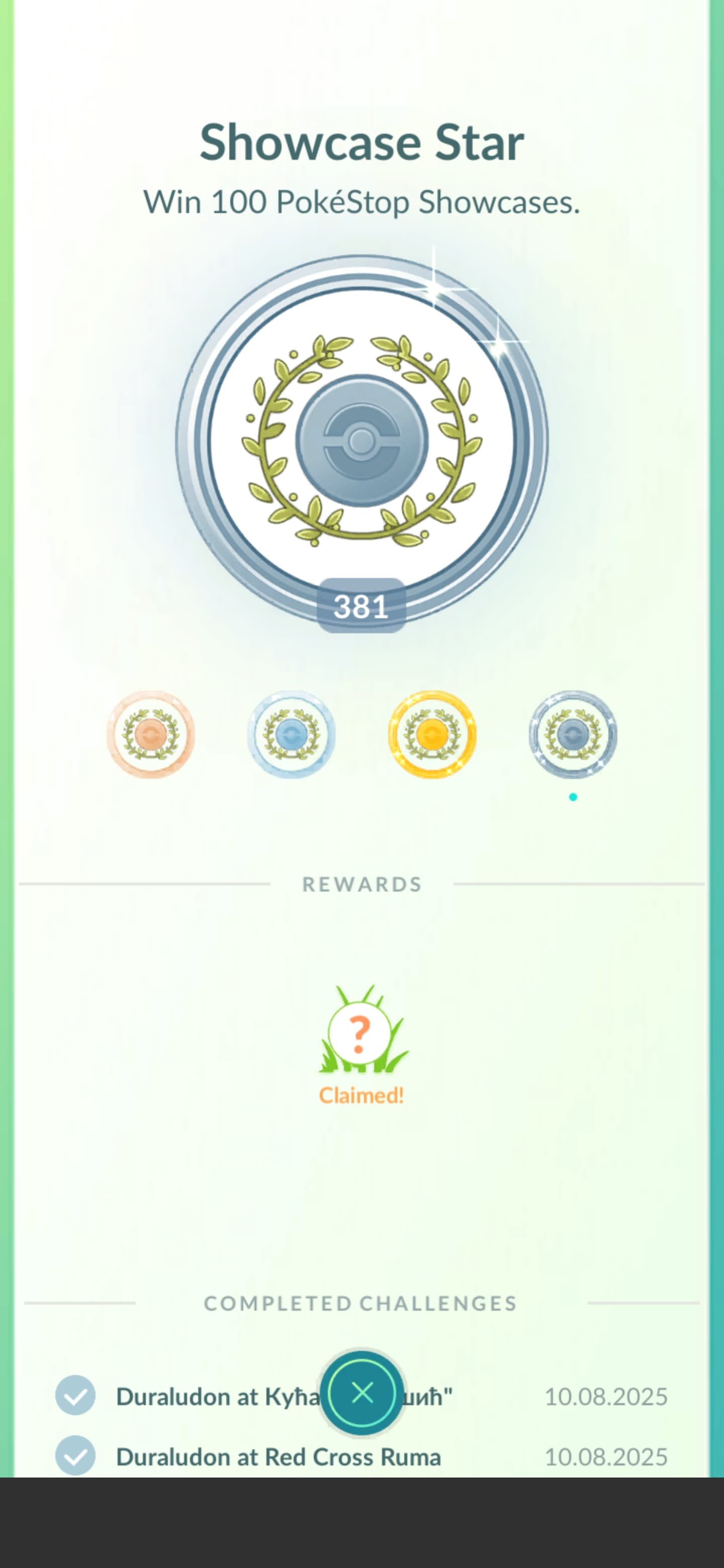Select the gold medal tier

432,734
